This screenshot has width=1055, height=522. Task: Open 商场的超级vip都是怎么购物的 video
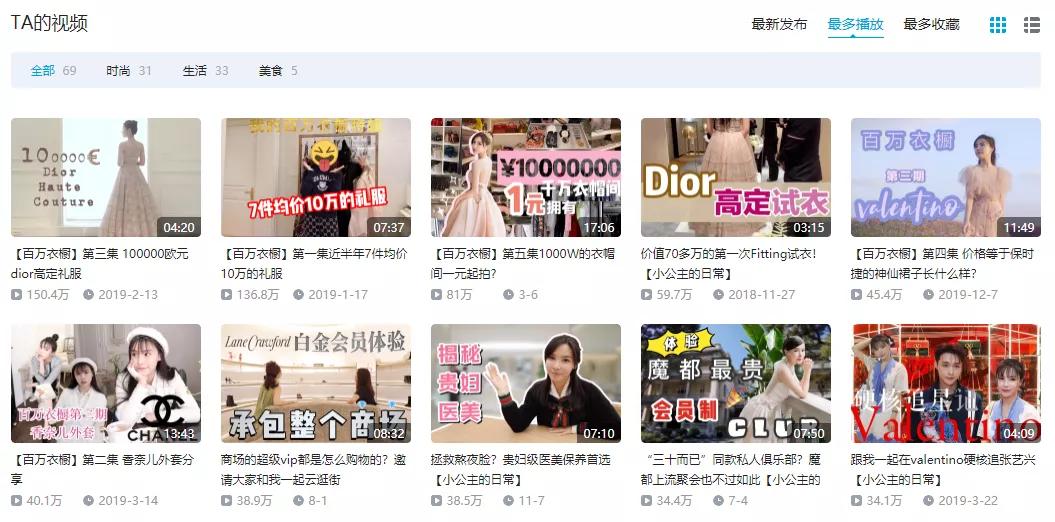click(315, 383)
